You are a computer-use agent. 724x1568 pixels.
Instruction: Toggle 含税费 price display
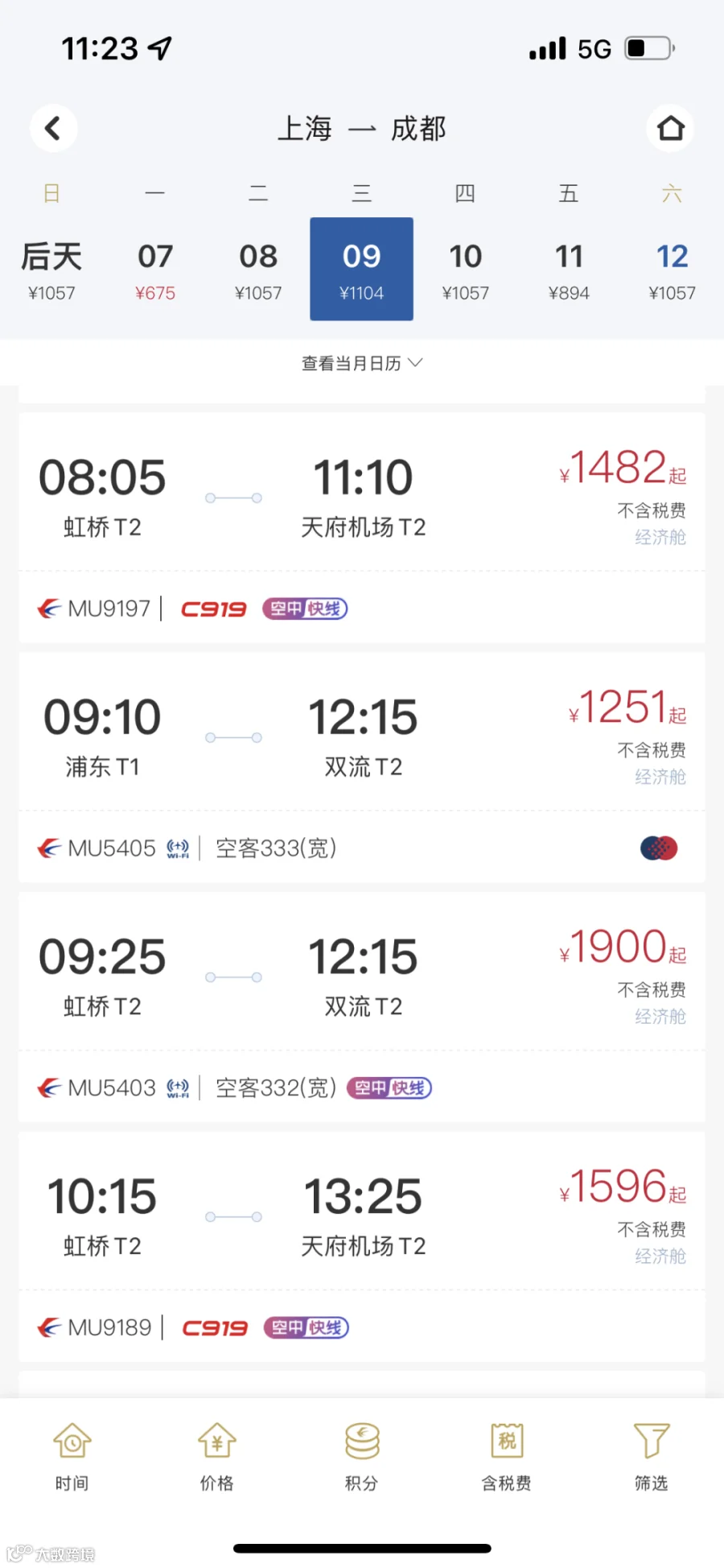tap(507, 1457)
